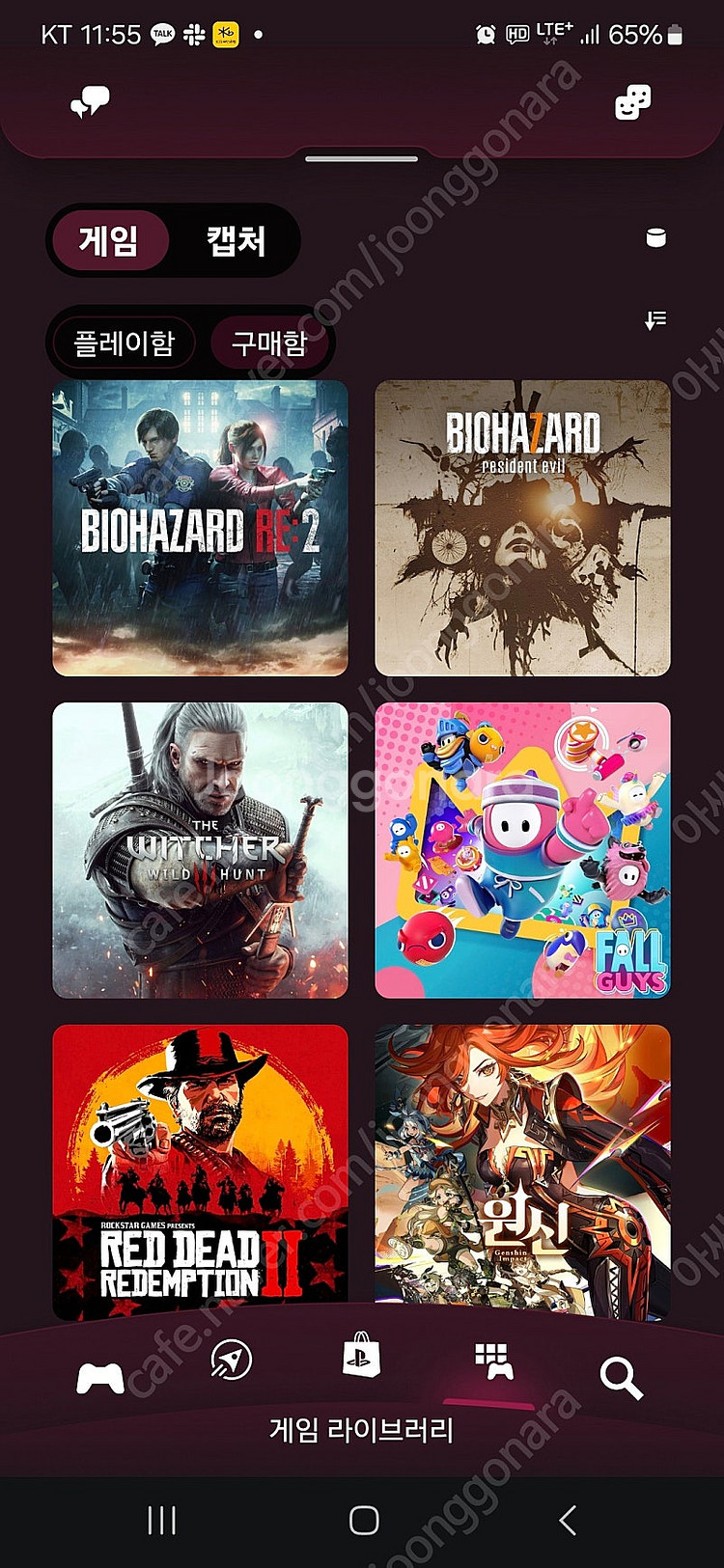Open Biohazard 7 resident evil tile
Viewport: 724px width, 1568px height.
(x=522, y=528)
